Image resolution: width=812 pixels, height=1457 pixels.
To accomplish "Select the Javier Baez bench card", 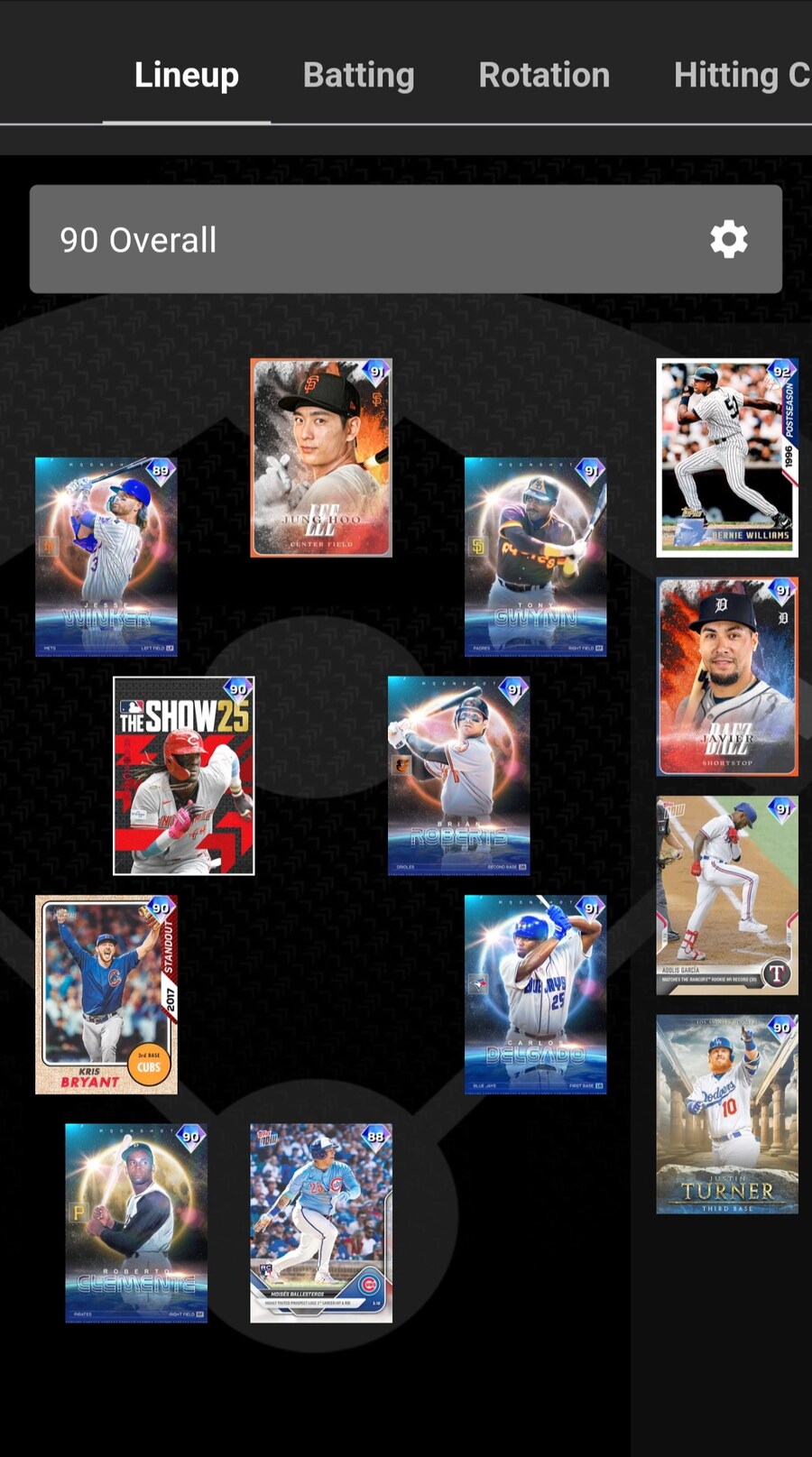I will pos(727,677).
